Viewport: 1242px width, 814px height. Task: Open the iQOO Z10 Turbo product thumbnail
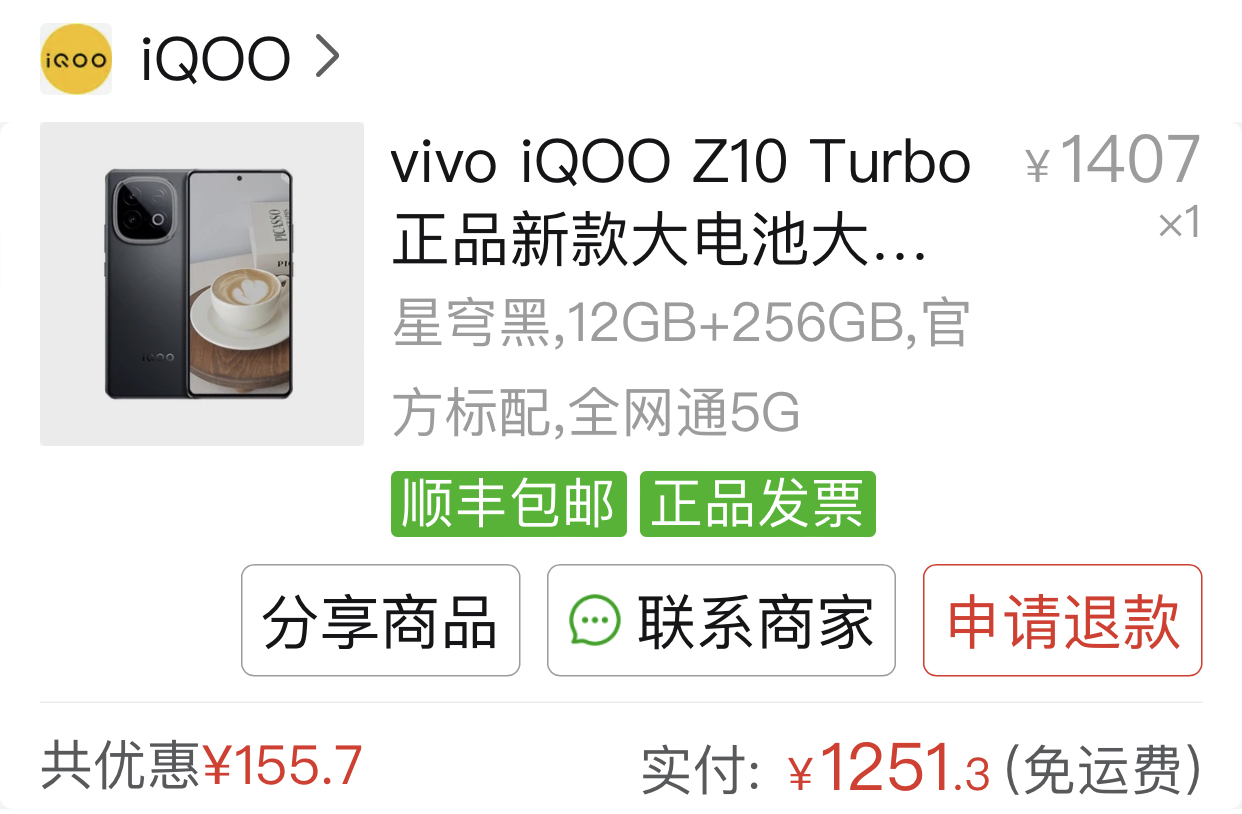pyautogui.click(x=201, y=284)
